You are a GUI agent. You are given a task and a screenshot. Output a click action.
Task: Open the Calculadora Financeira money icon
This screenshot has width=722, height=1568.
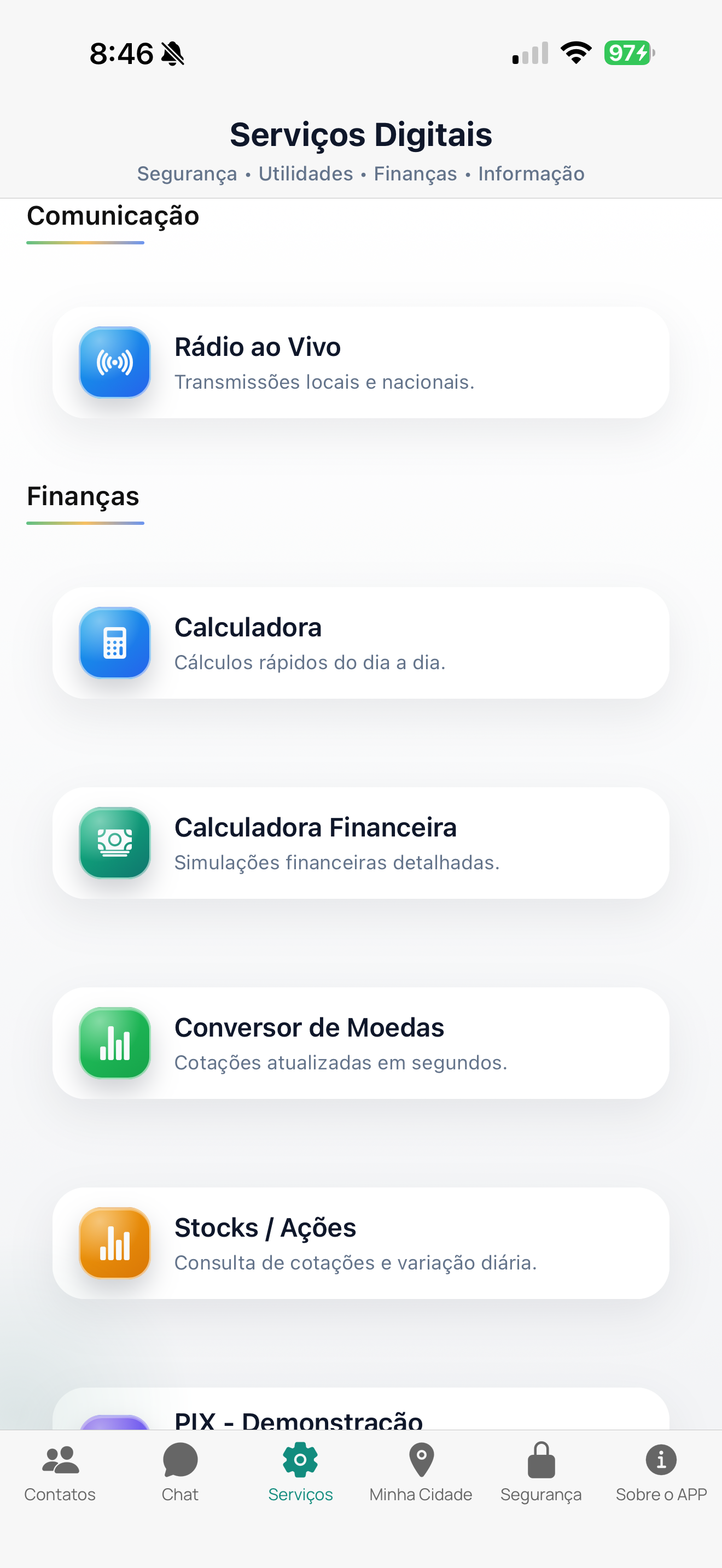click(x=114, y=844)
